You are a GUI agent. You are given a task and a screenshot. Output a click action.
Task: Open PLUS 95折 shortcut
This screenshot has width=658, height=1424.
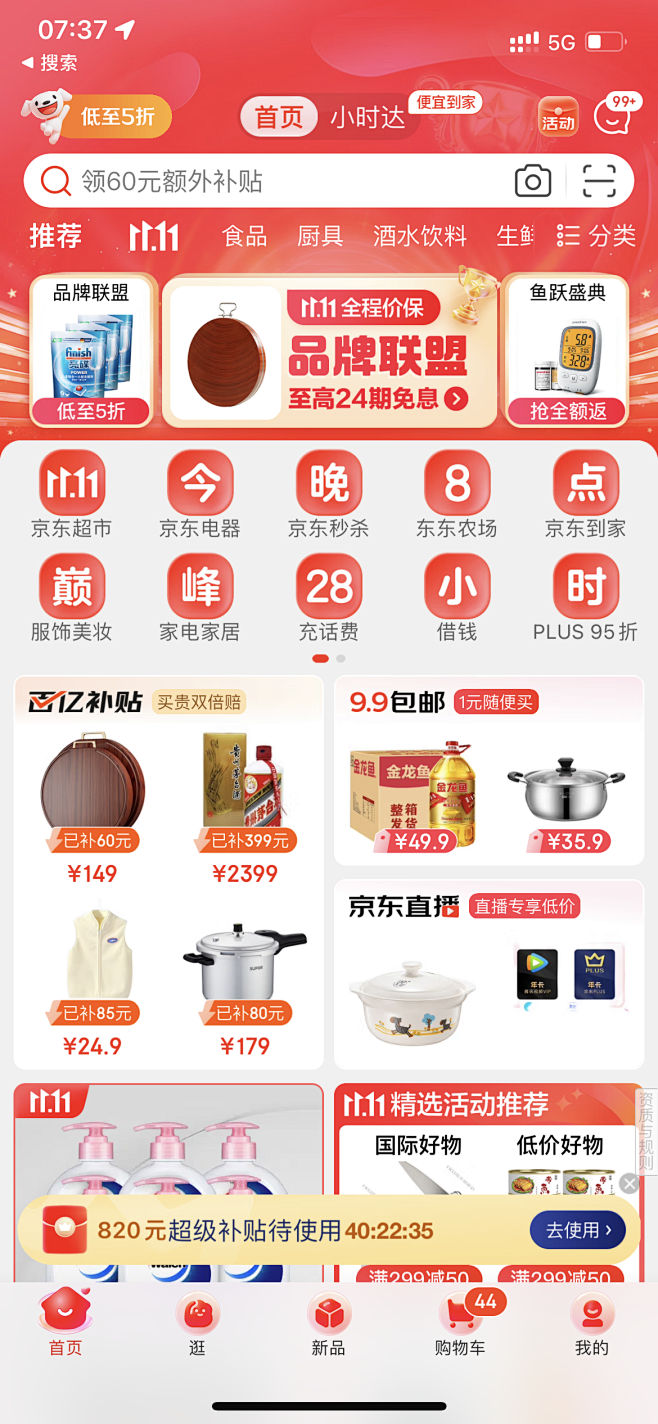click(x=585, y=598)
